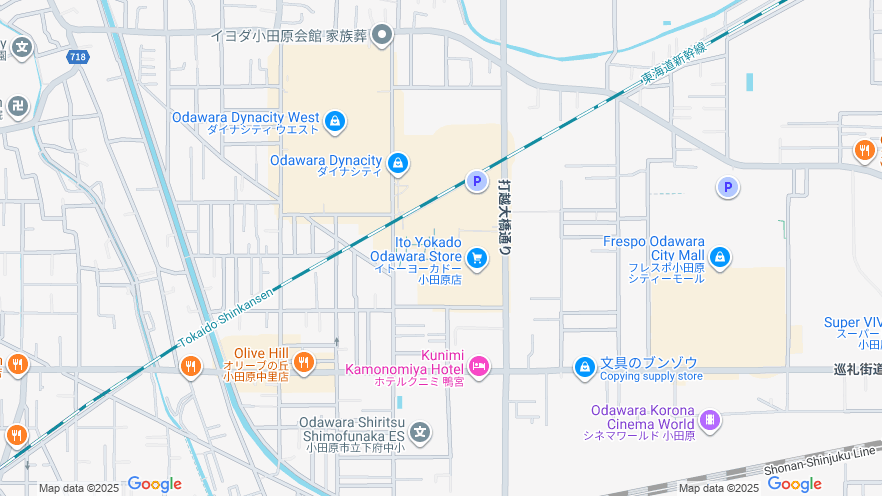882x496 pixels.
Task: Select Kunimi Kamonomiya Hotel pin
Action: 479,368
